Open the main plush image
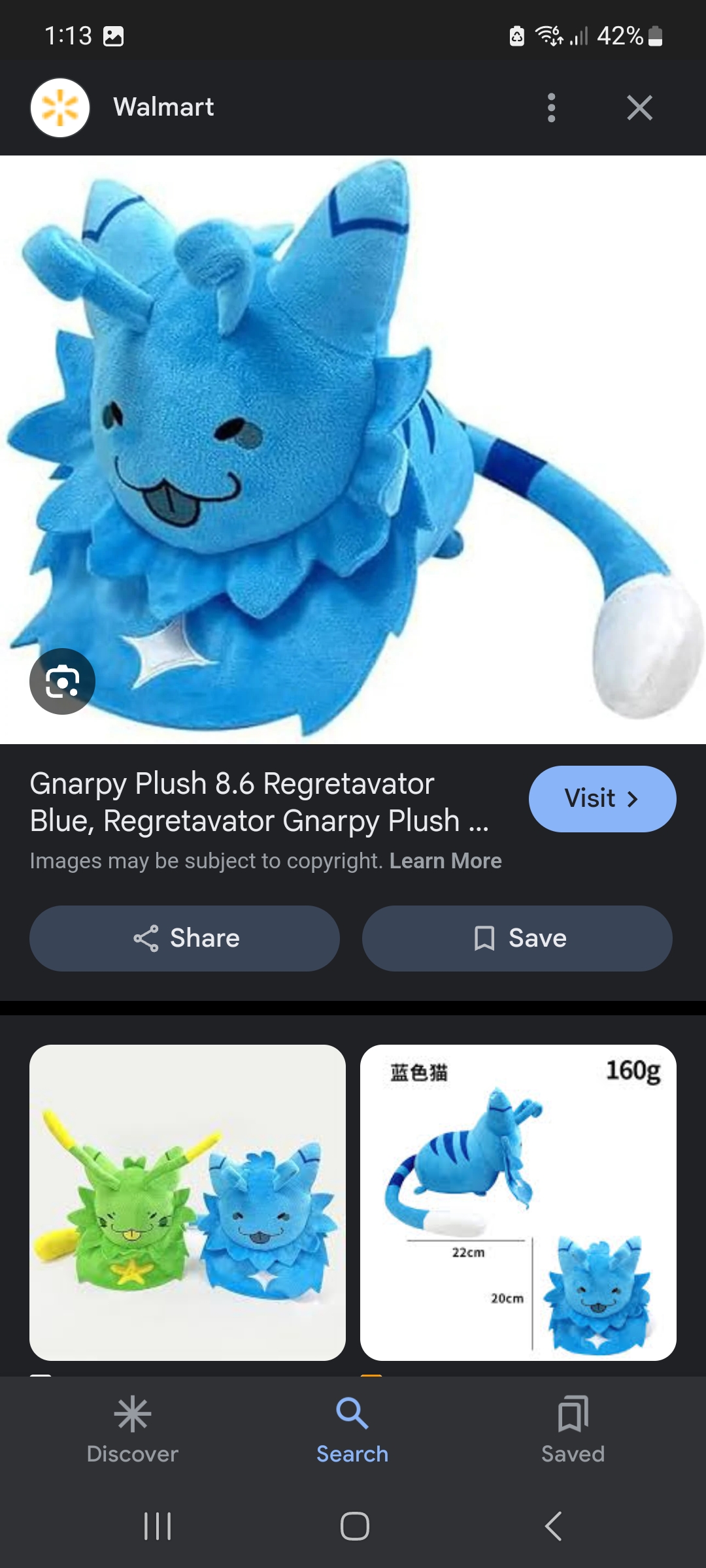 (353, 449)
